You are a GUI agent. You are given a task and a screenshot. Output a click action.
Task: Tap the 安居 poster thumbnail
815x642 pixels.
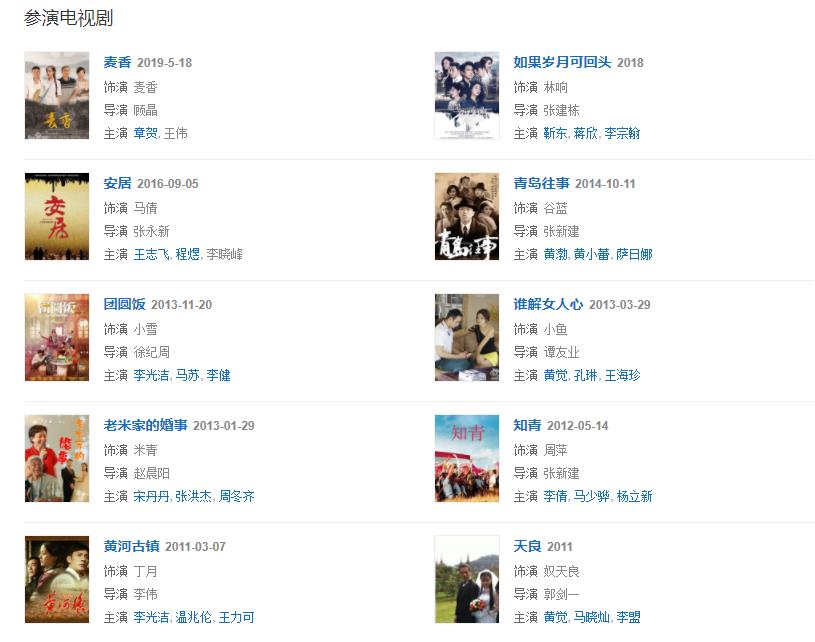point(57,216)
